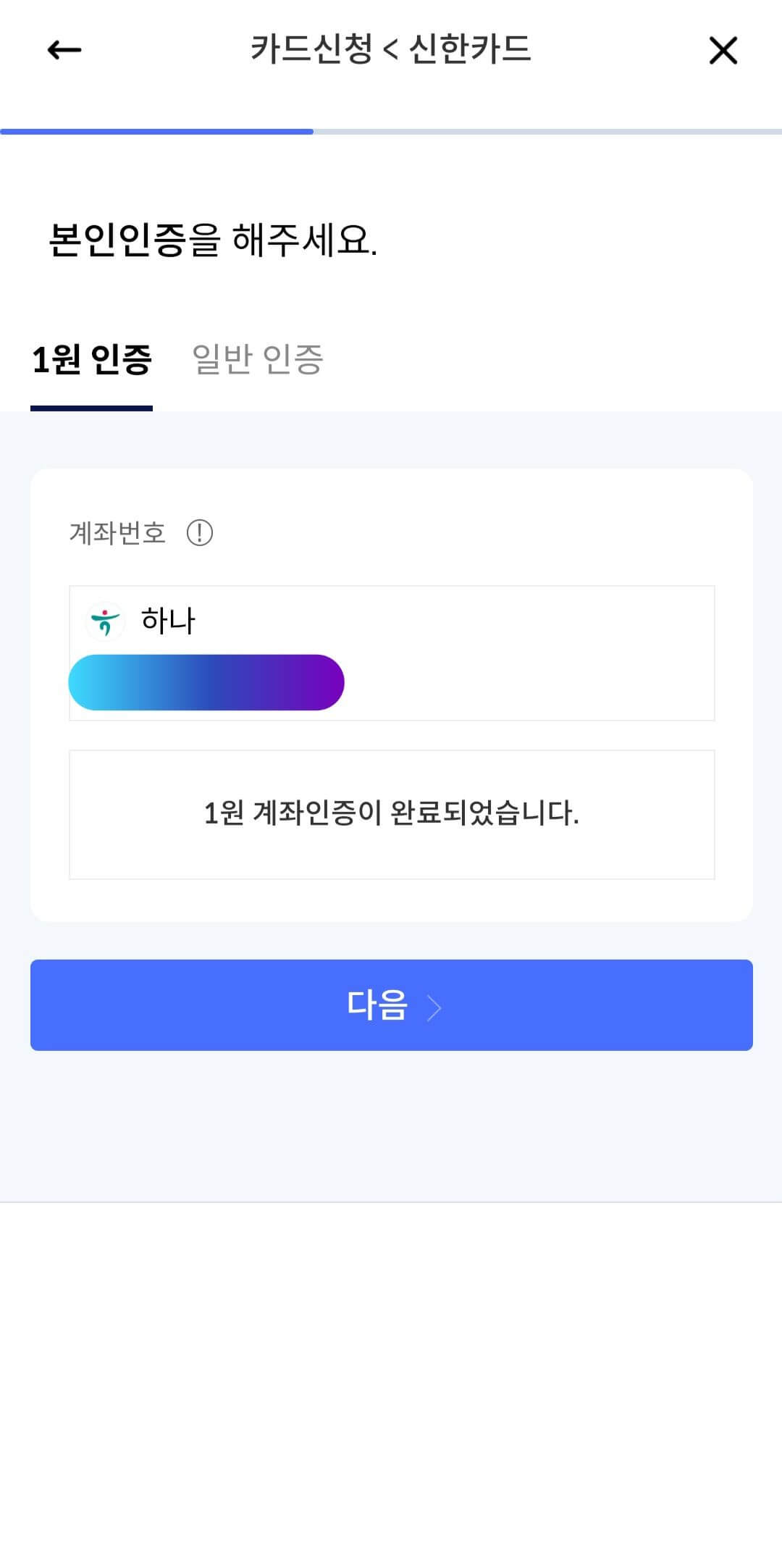
Task: Click the circular exclamation mark icon
Action: coord(201,533)
